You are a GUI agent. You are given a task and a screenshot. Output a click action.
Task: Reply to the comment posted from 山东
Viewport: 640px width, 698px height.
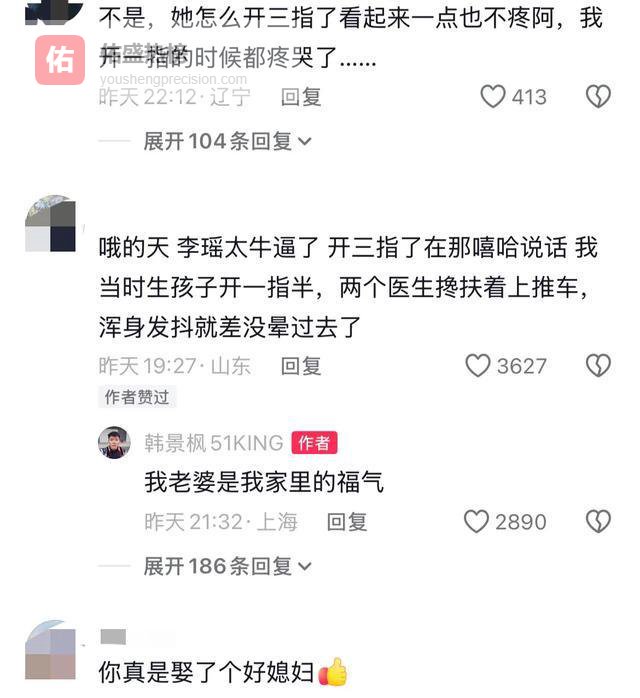pyautogui.click(x=301, y=366)
